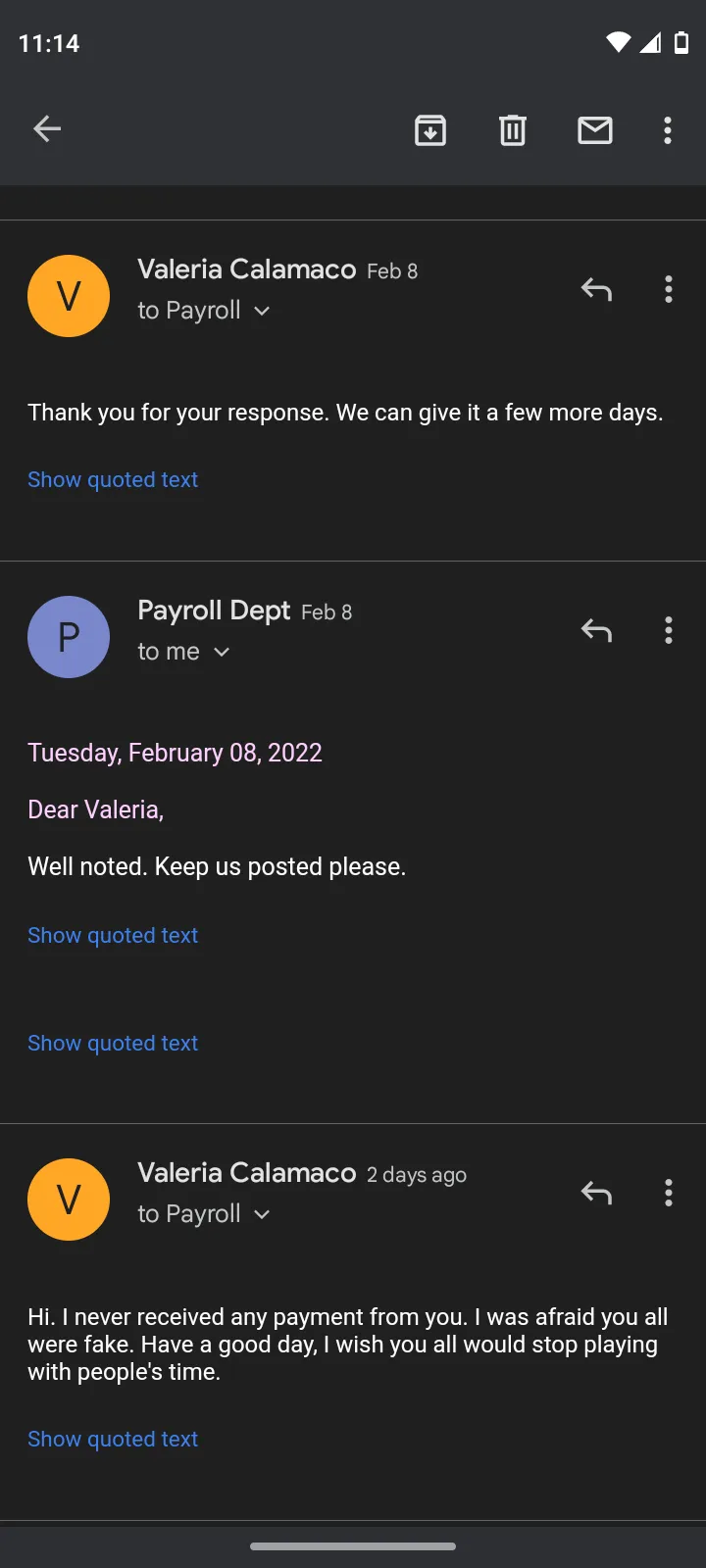The height and width of the screenshot is (1568, 706).
Task: Open options for Valeria's 2 days ago message
Action: 669,1193
